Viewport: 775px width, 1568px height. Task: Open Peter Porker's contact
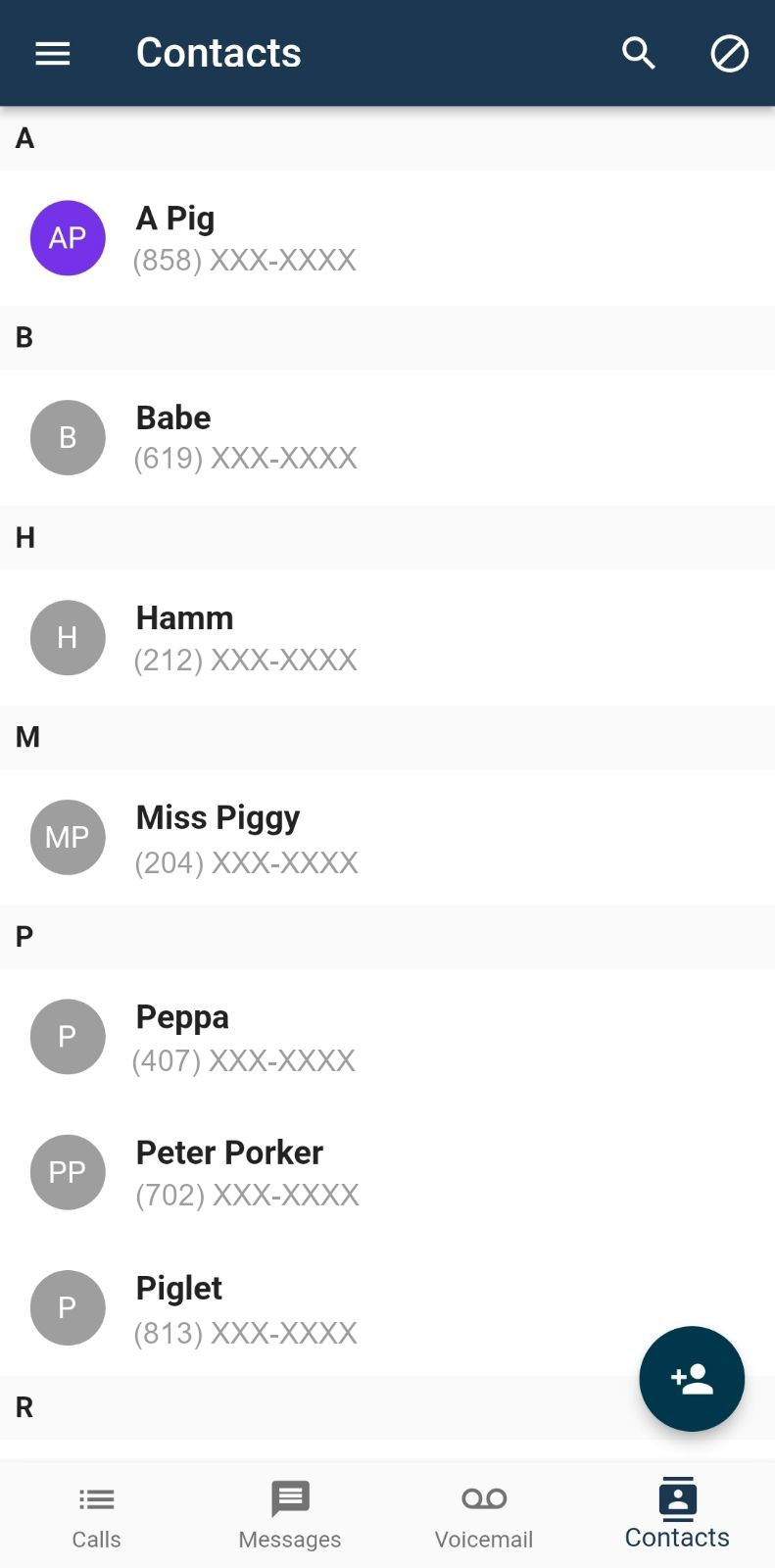[x=245, y=1172]
